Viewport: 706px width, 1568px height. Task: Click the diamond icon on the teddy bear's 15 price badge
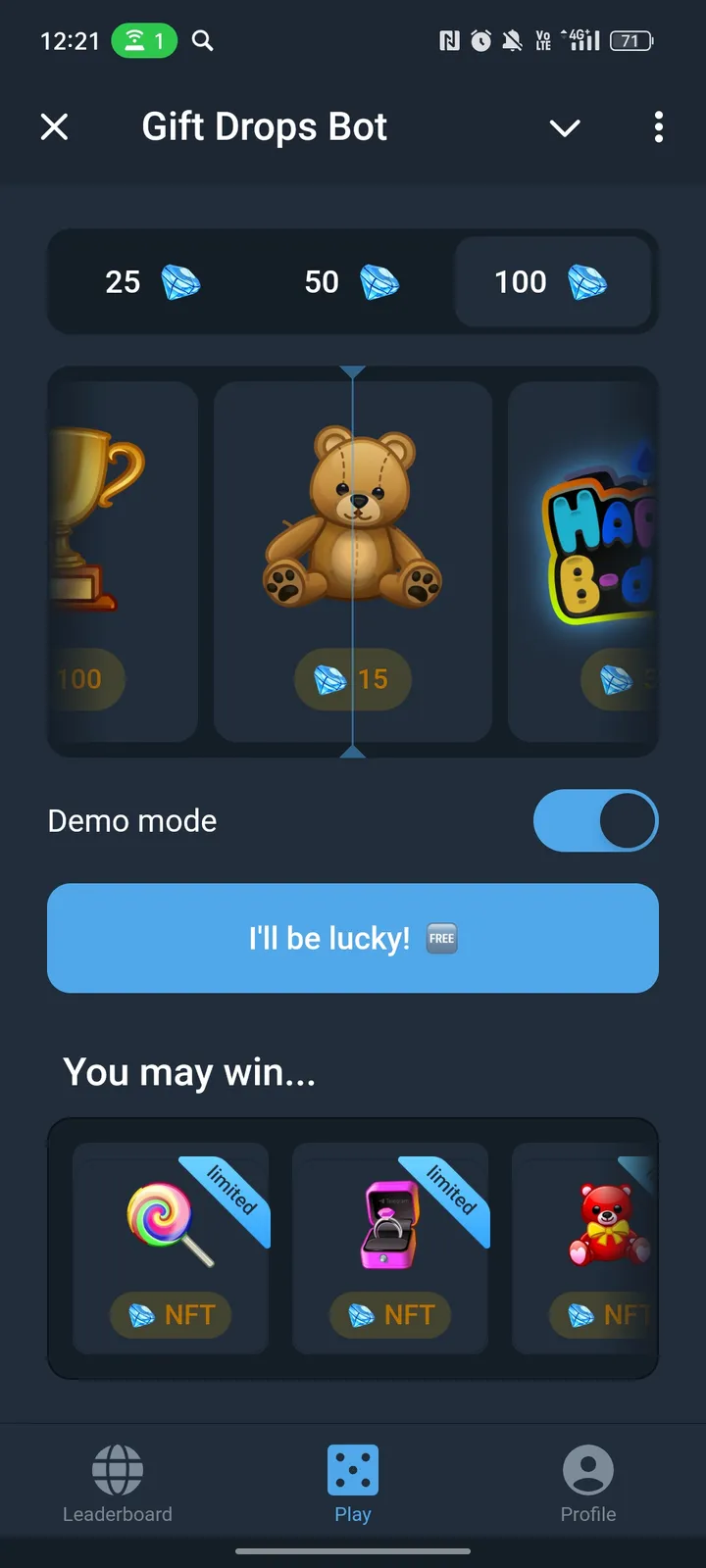pos(331,679)
